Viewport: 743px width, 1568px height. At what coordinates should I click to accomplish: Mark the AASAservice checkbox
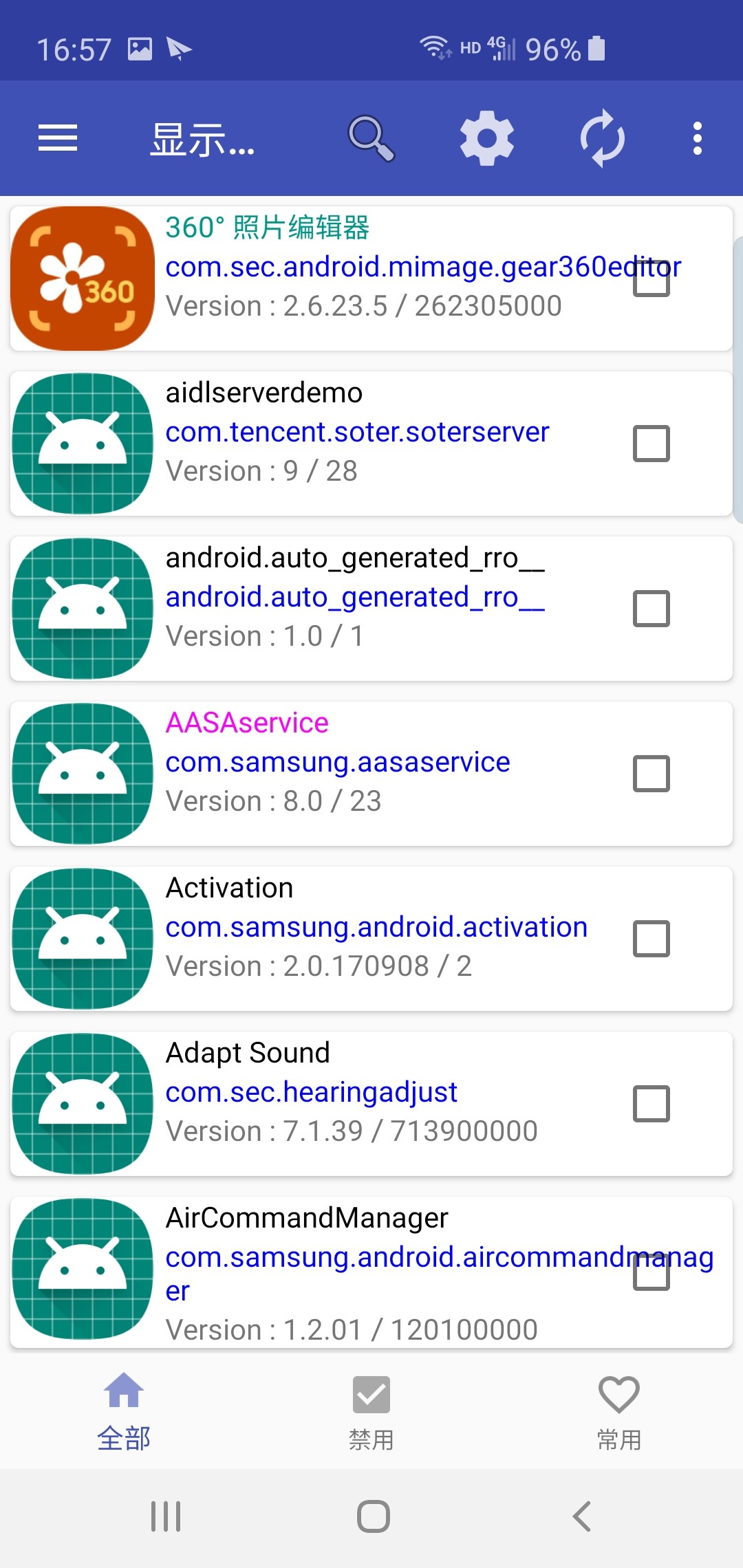[651, 774]
